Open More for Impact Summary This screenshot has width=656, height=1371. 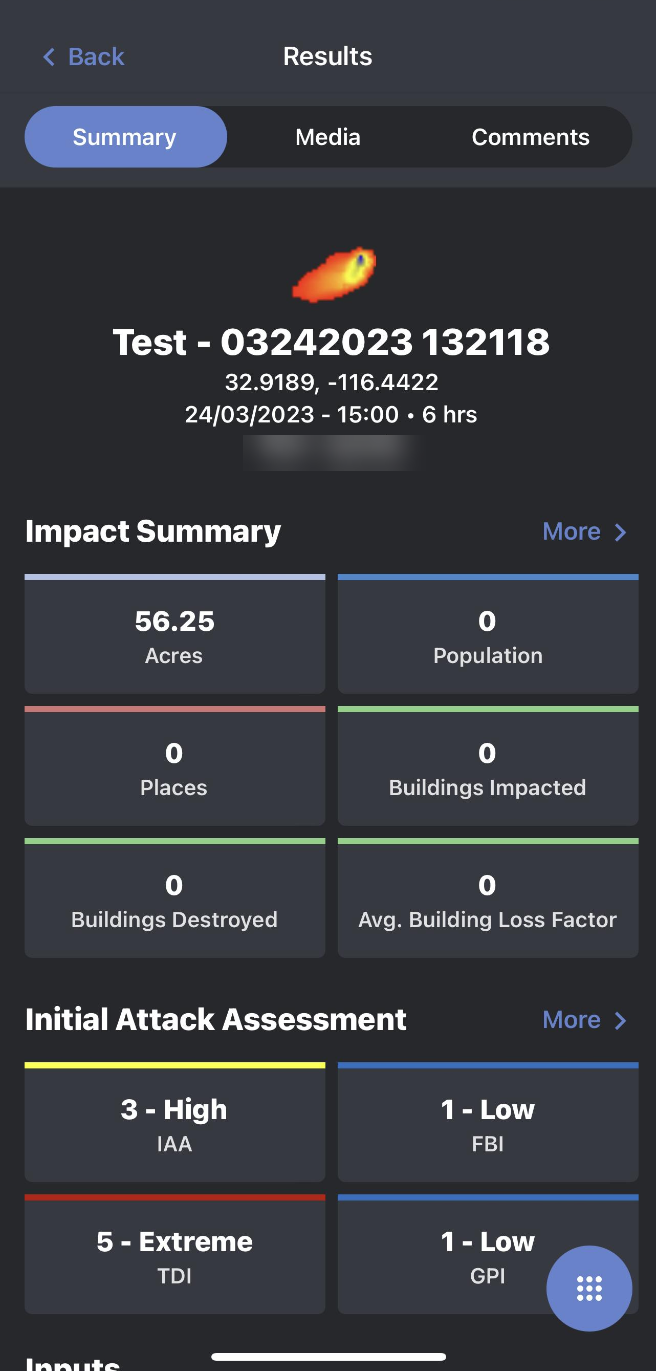(584, 532)
